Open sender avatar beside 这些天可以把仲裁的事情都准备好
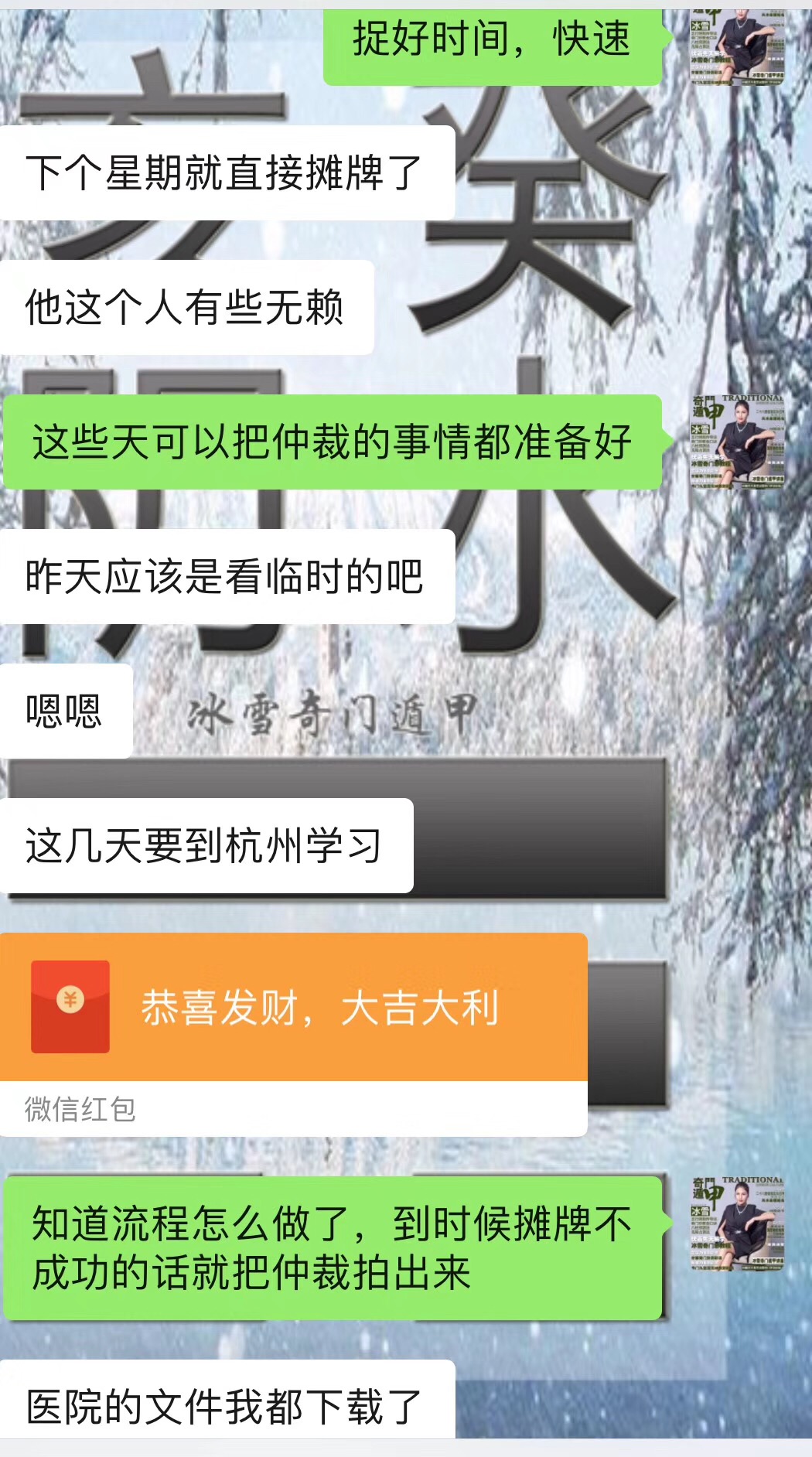 (x=737, y=442)
